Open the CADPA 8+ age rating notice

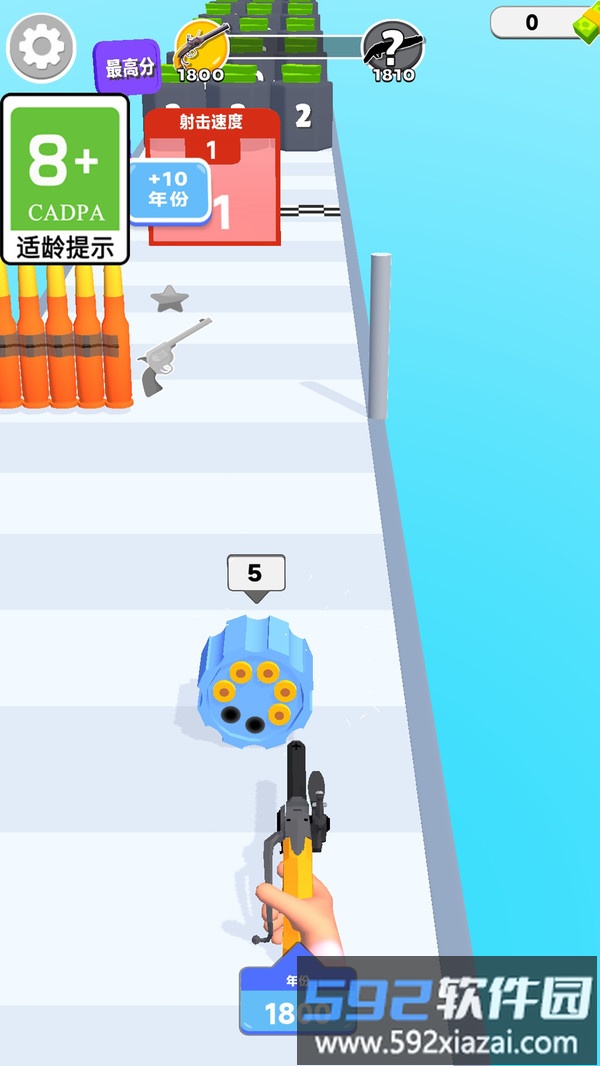coord(66,180)
